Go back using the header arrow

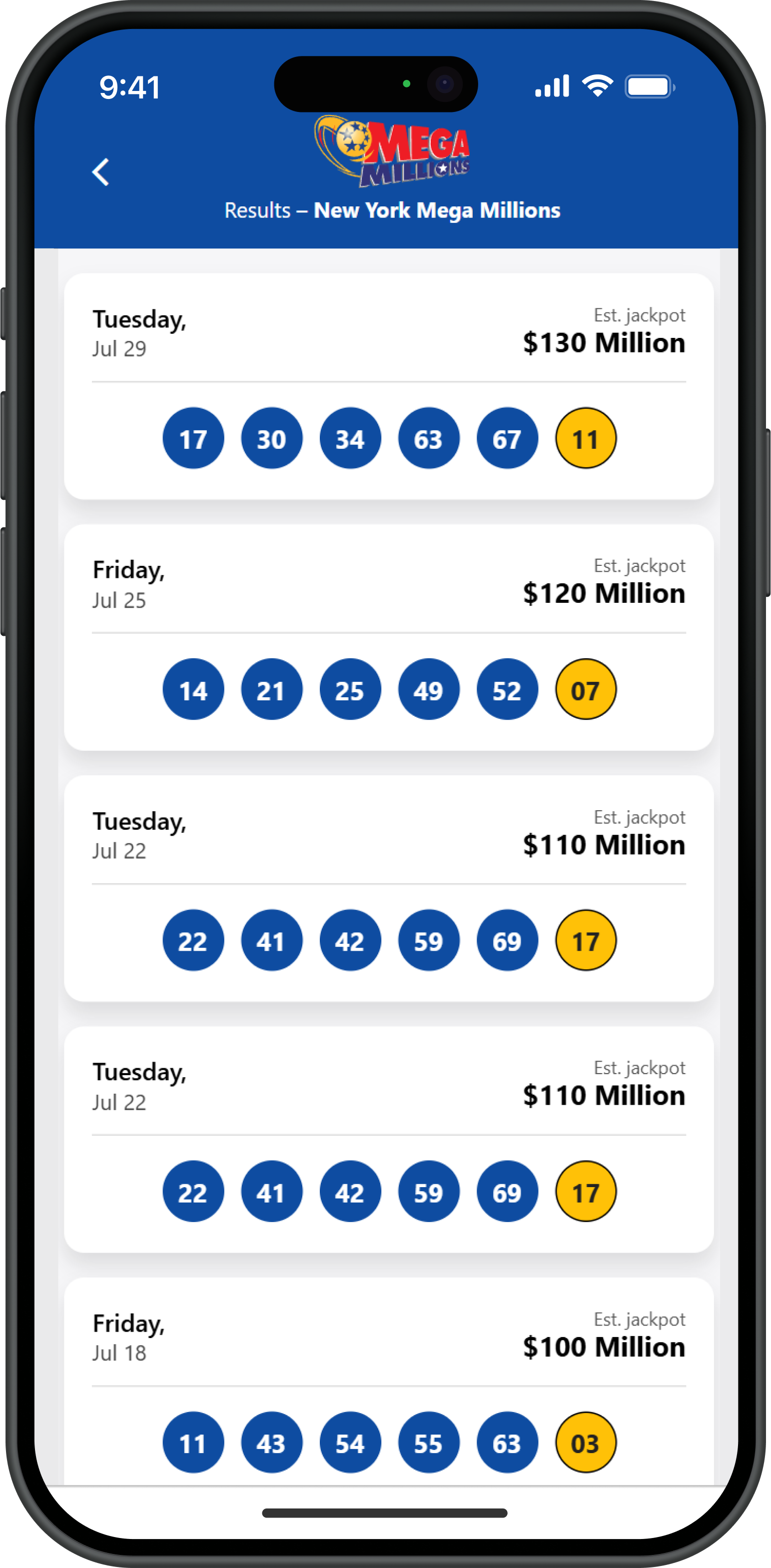[101, 172]
